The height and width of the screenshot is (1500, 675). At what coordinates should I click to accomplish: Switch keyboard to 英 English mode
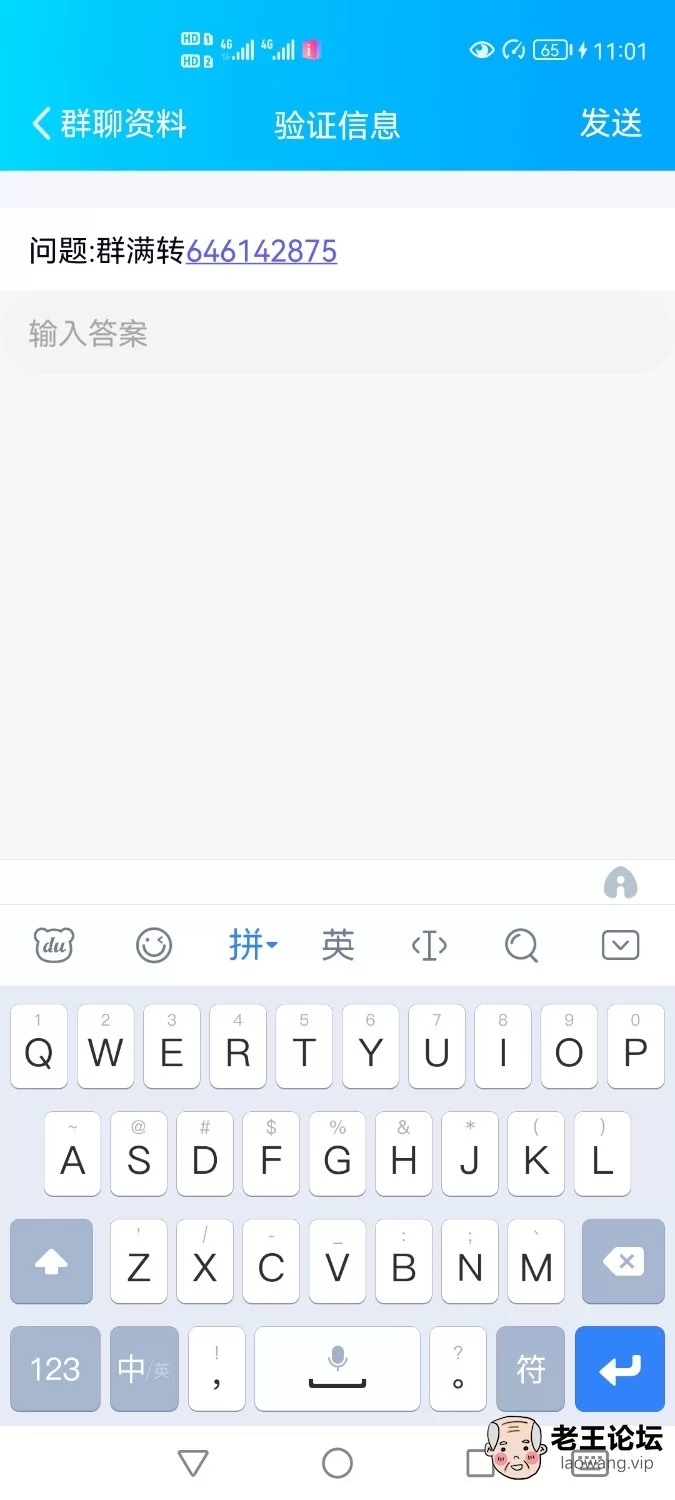tap(338, 944)
